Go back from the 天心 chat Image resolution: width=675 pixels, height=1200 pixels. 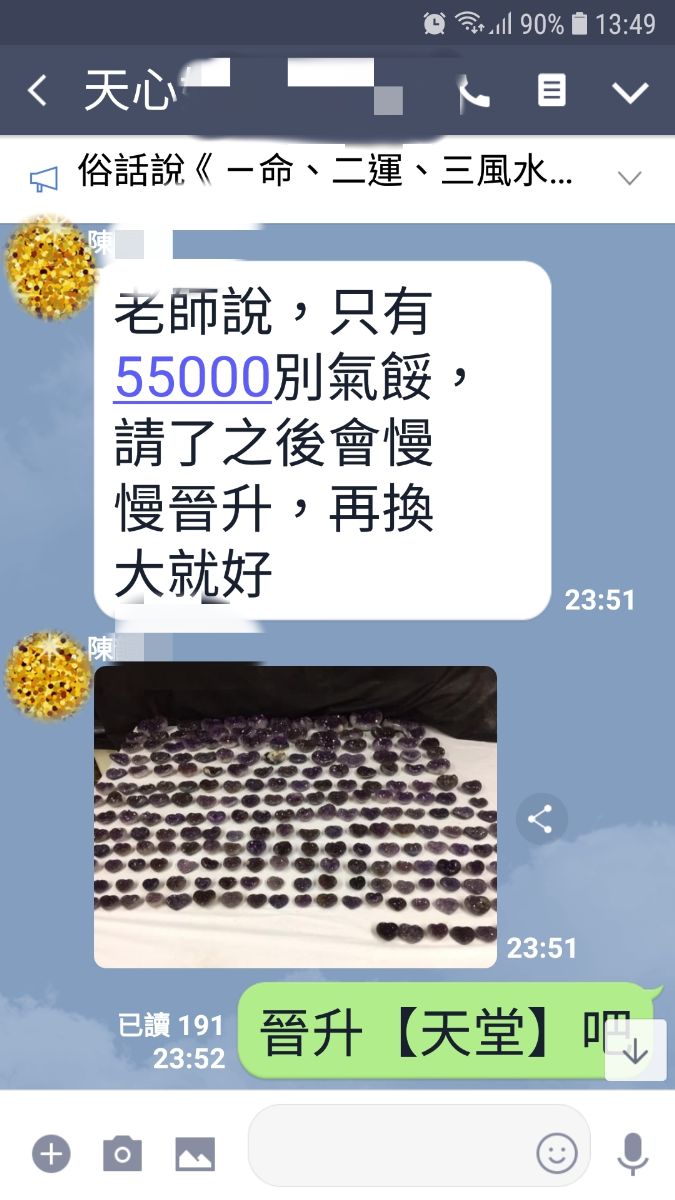point(37,91)
